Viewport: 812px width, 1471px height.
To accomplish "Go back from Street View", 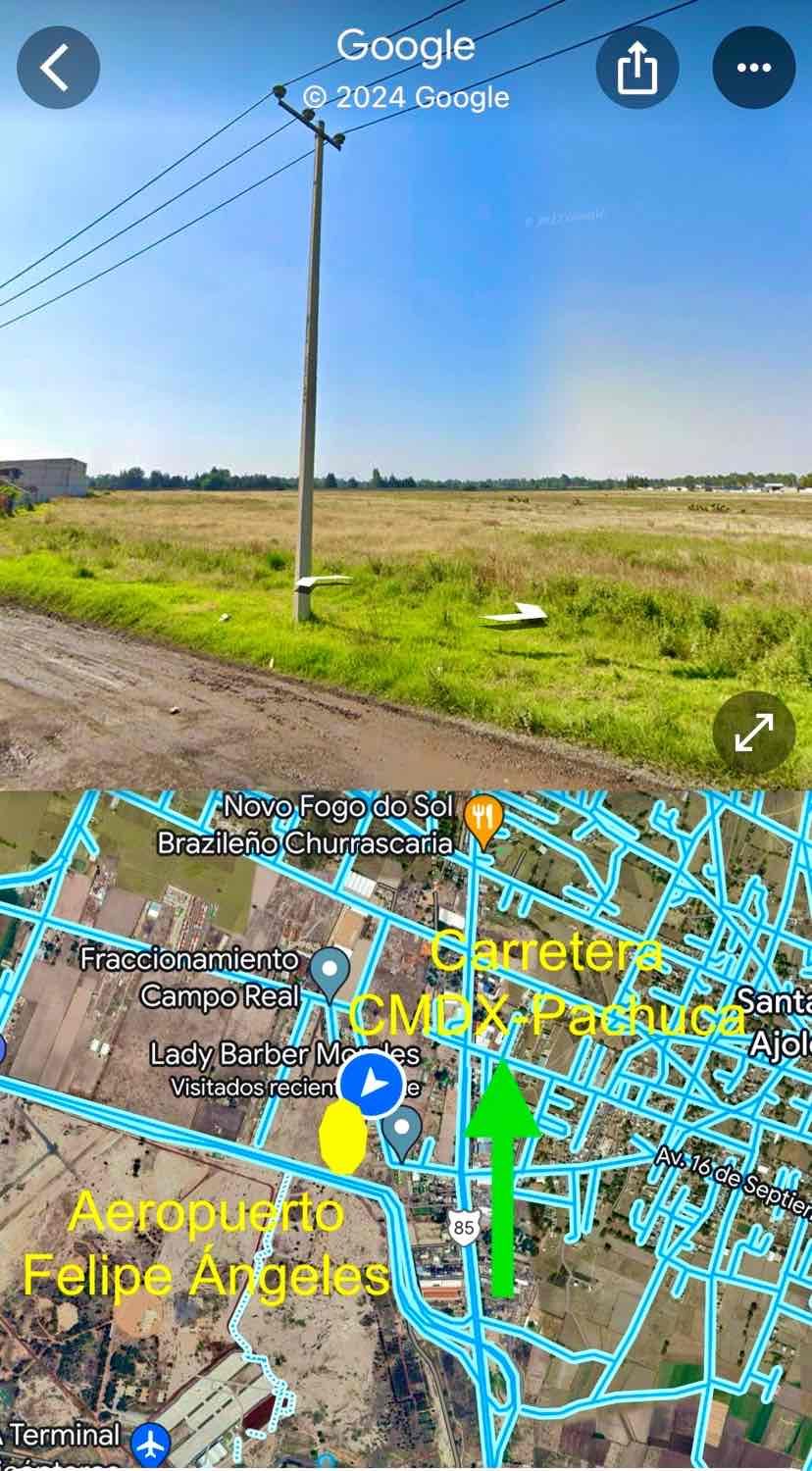I will (58, 68).
